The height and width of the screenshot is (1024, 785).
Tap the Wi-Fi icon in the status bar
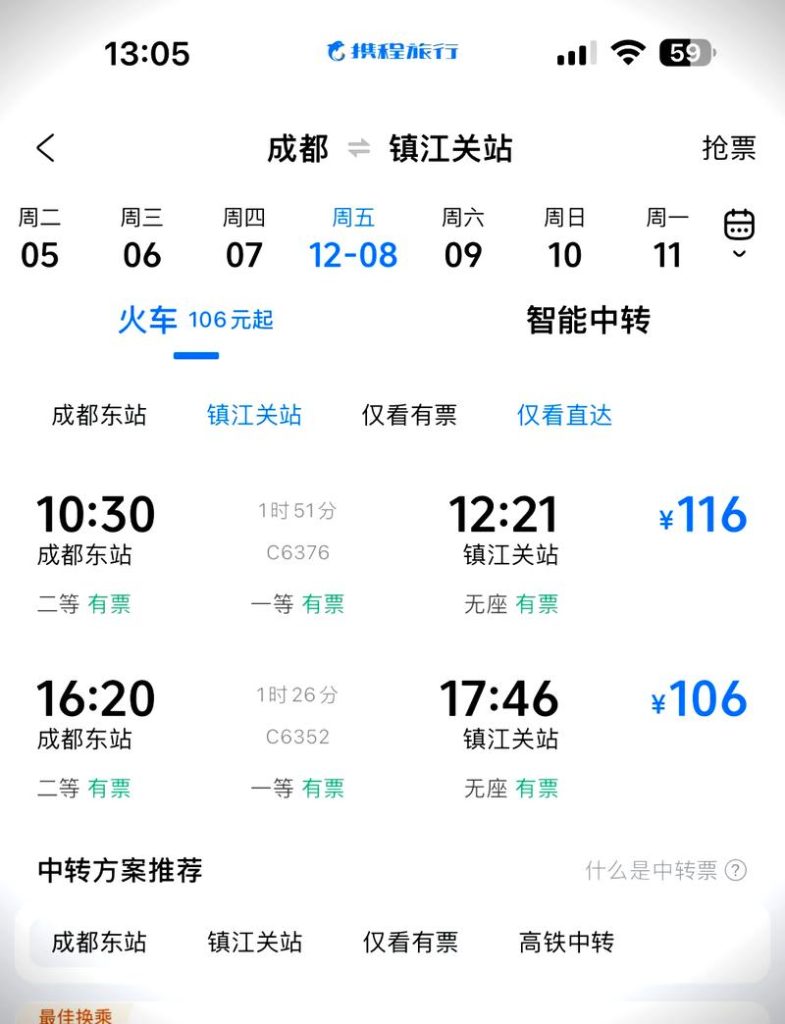(626, 52)
